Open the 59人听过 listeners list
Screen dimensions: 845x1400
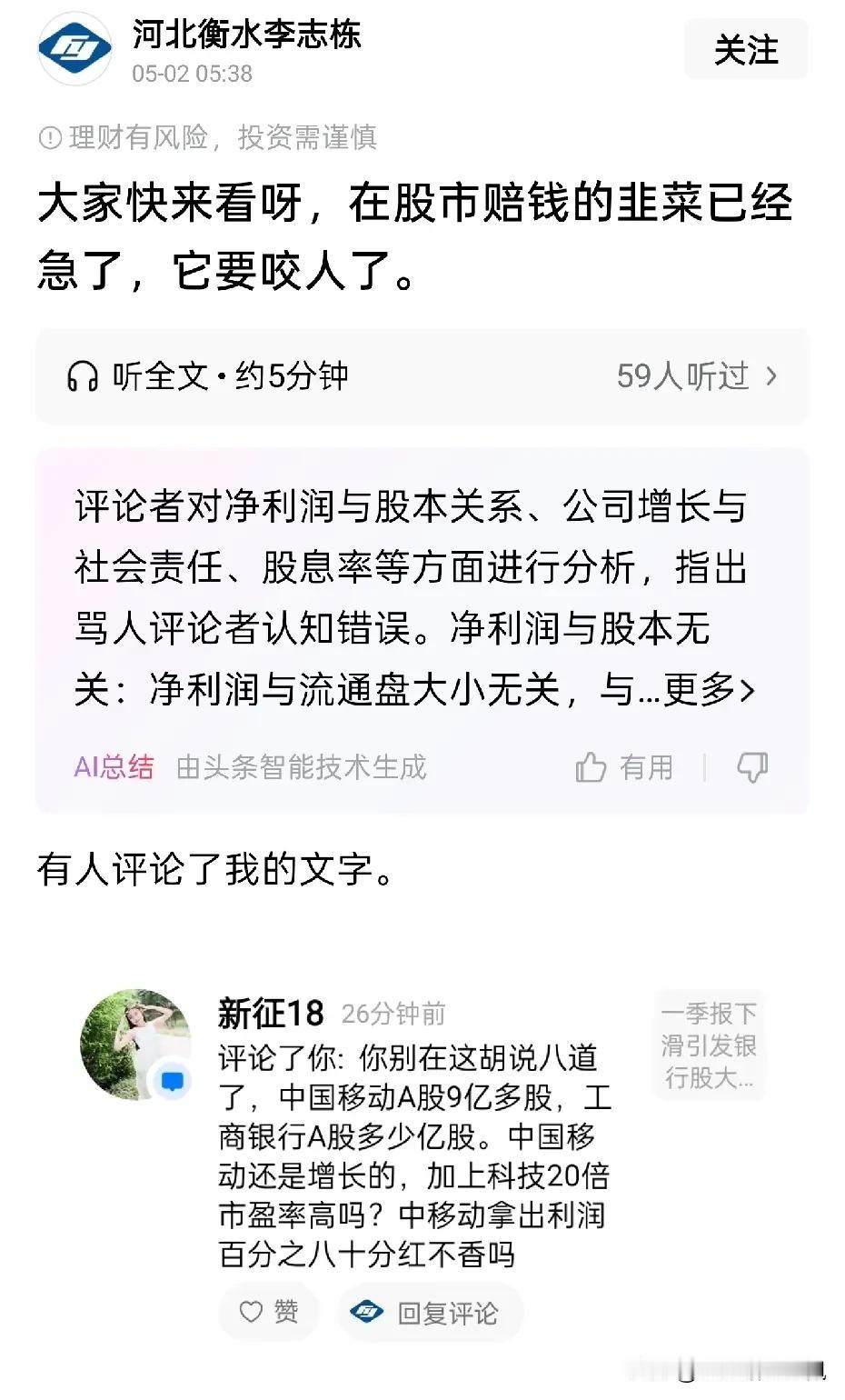tap(697, 376)
